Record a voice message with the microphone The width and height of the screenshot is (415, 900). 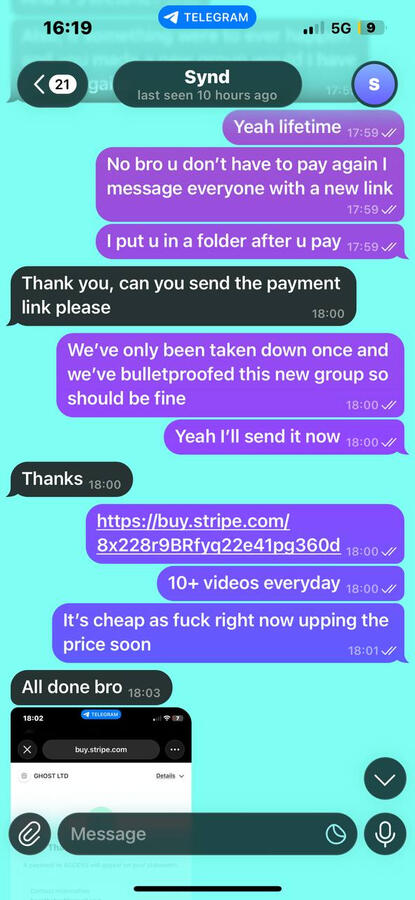385,833
